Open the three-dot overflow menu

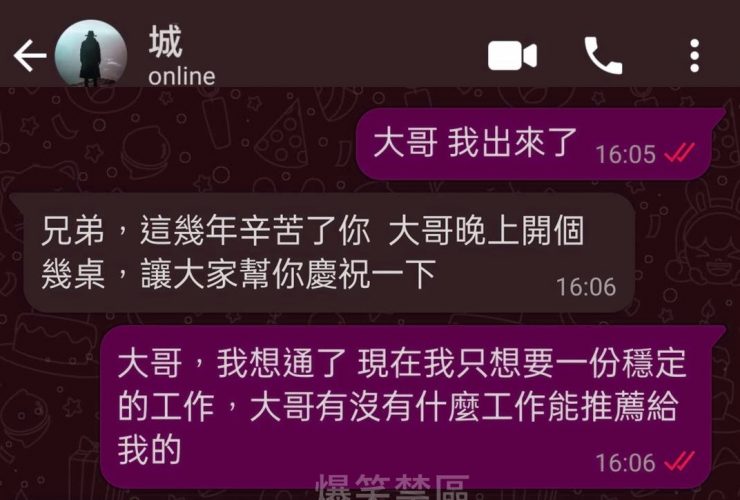coord(694,56)
